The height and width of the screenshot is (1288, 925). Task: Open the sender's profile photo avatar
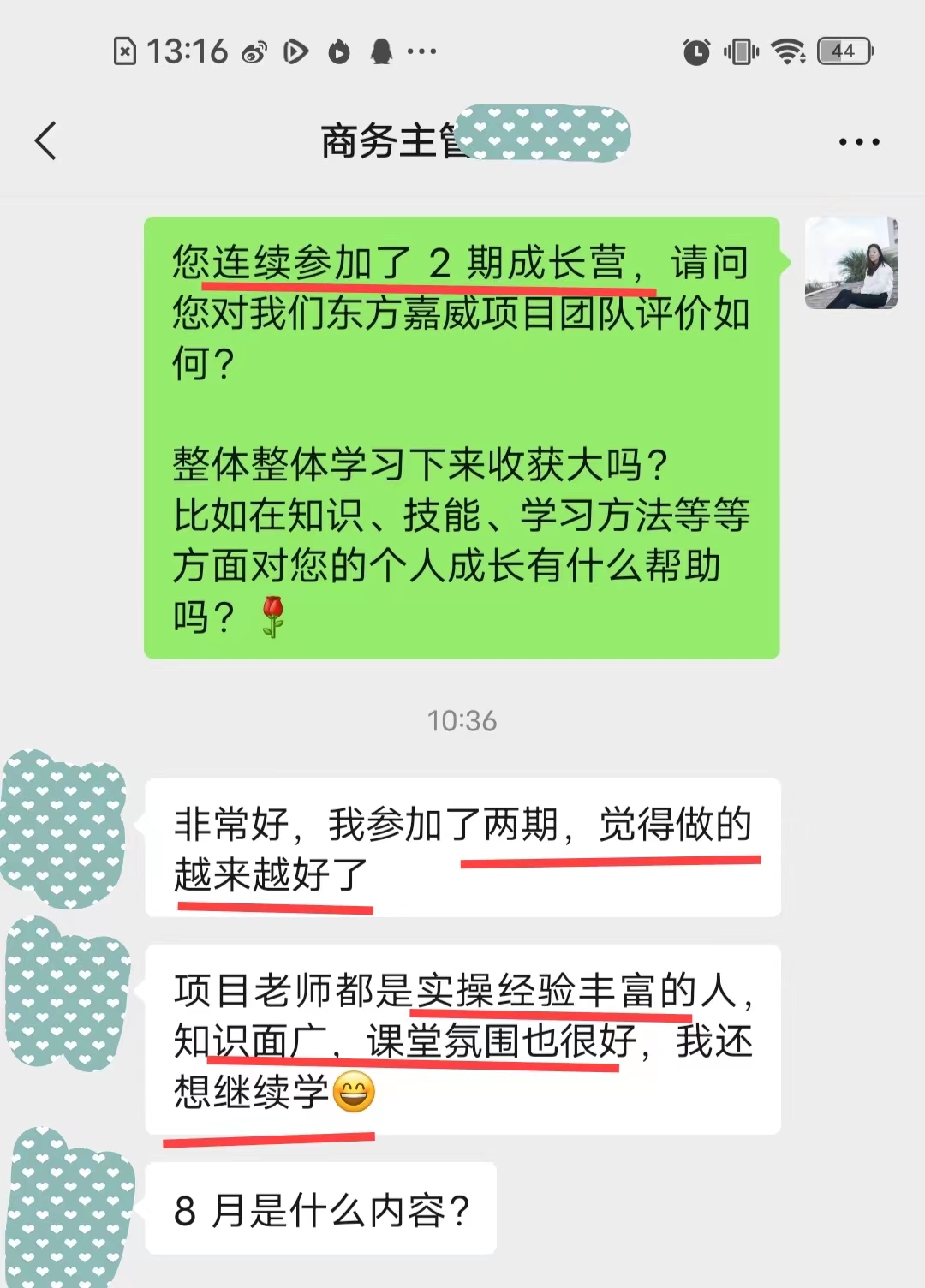tap(850, 263)
